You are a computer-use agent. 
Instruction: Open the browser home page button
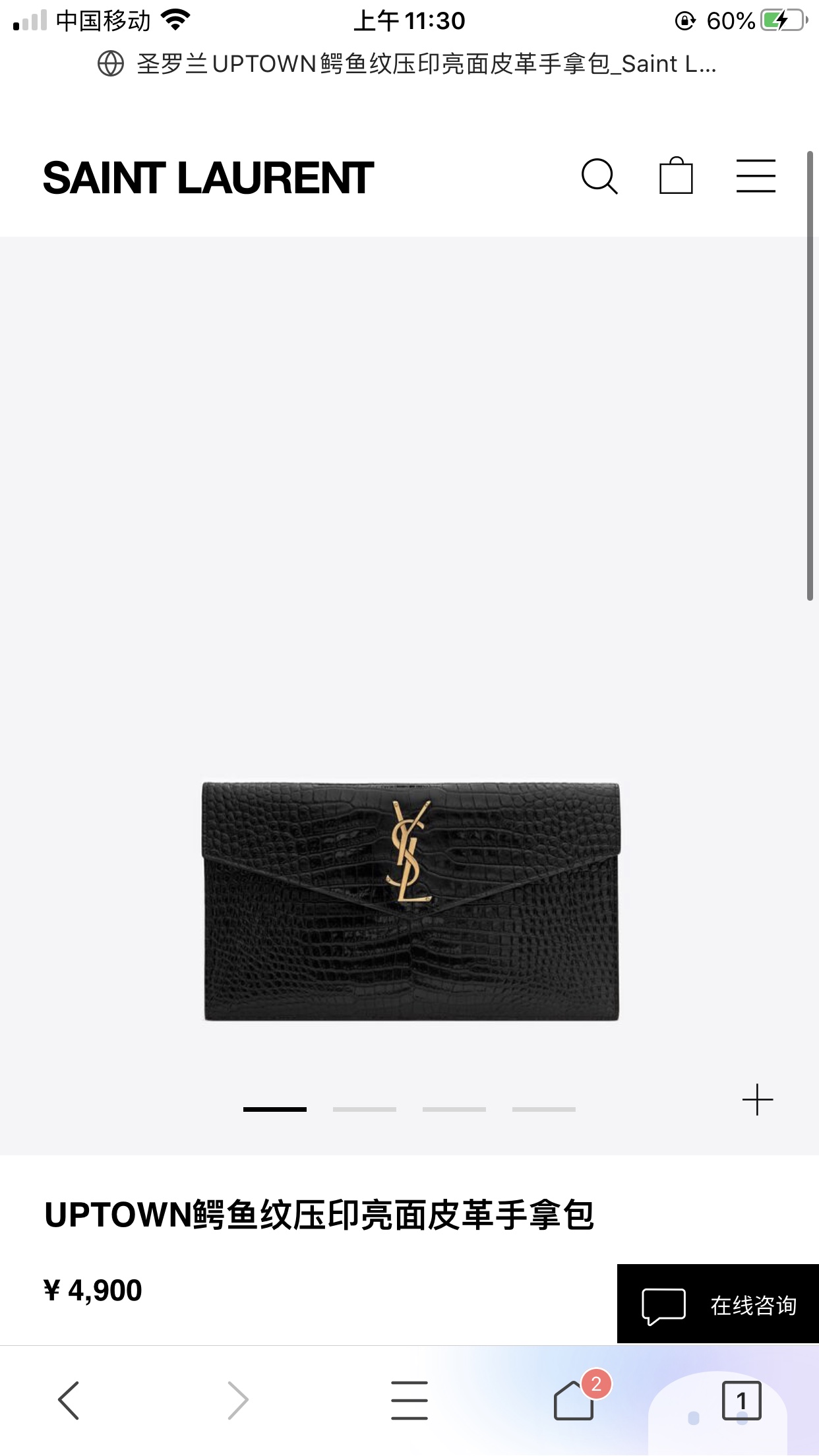574,1400
